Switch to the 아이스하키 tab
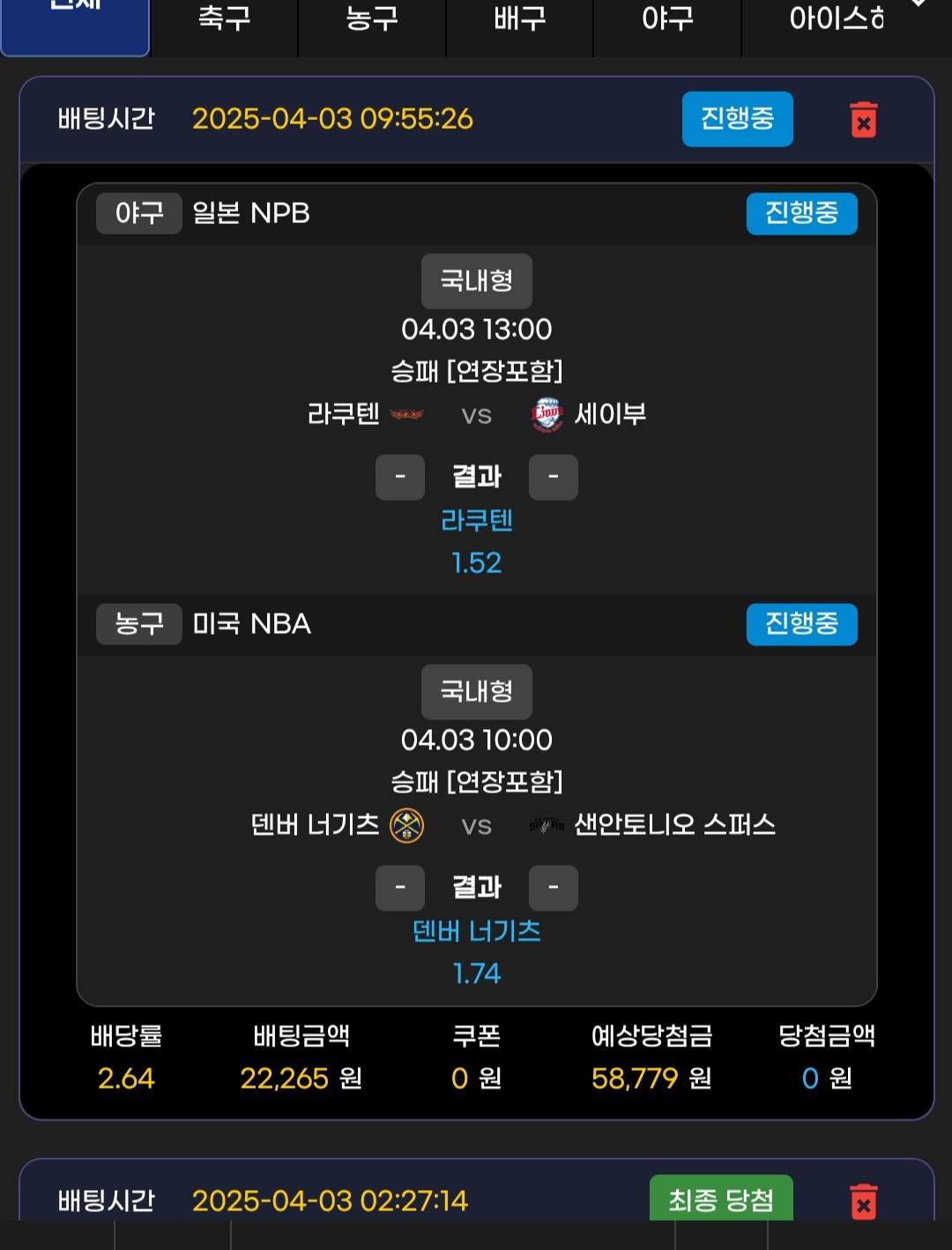Screen dimensions: 952x1250 click(x=836, y=19)
